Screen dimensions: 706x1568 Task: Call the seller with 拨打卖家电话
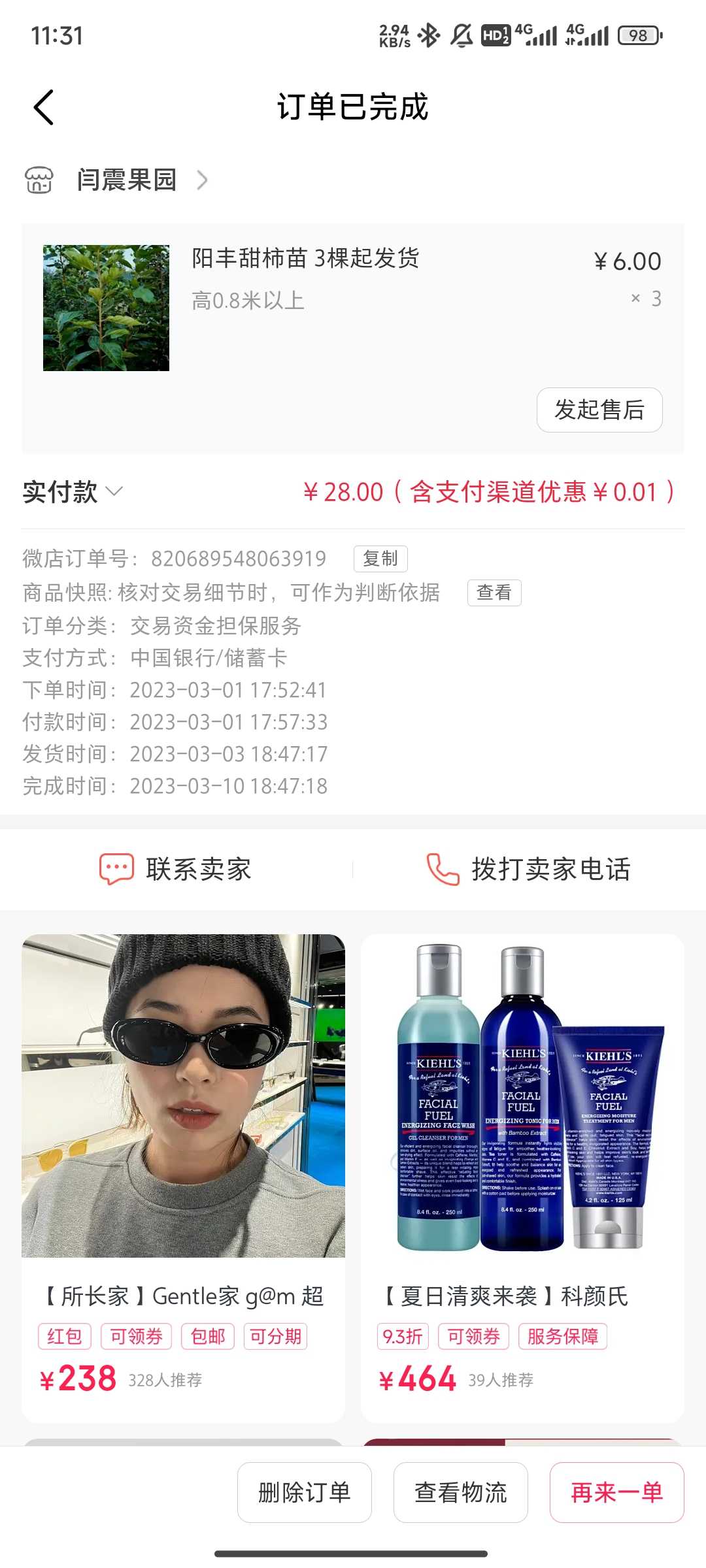[529, 870]
